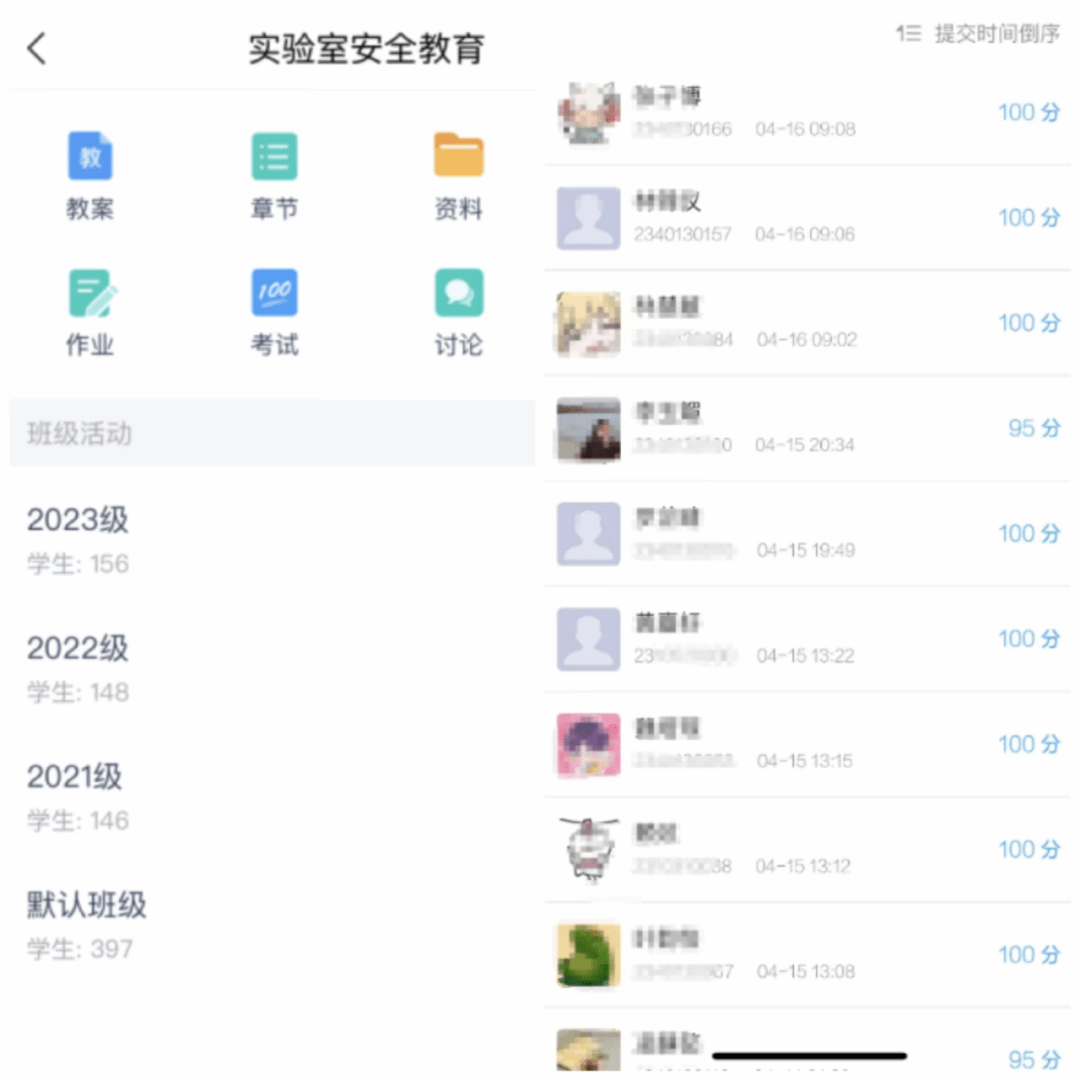Image resolution: width=1080 pixels, height=1080 pixels.
Task: Open the submission from 04-16 09:08
Action: tap(806, 112)
